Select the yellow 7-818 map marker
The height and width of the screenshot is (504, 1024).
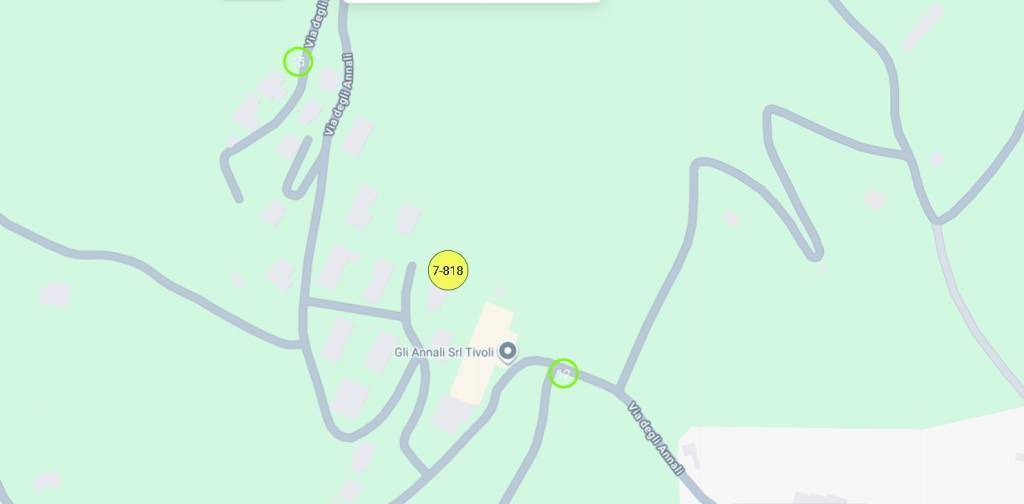[x=447, y=270]
